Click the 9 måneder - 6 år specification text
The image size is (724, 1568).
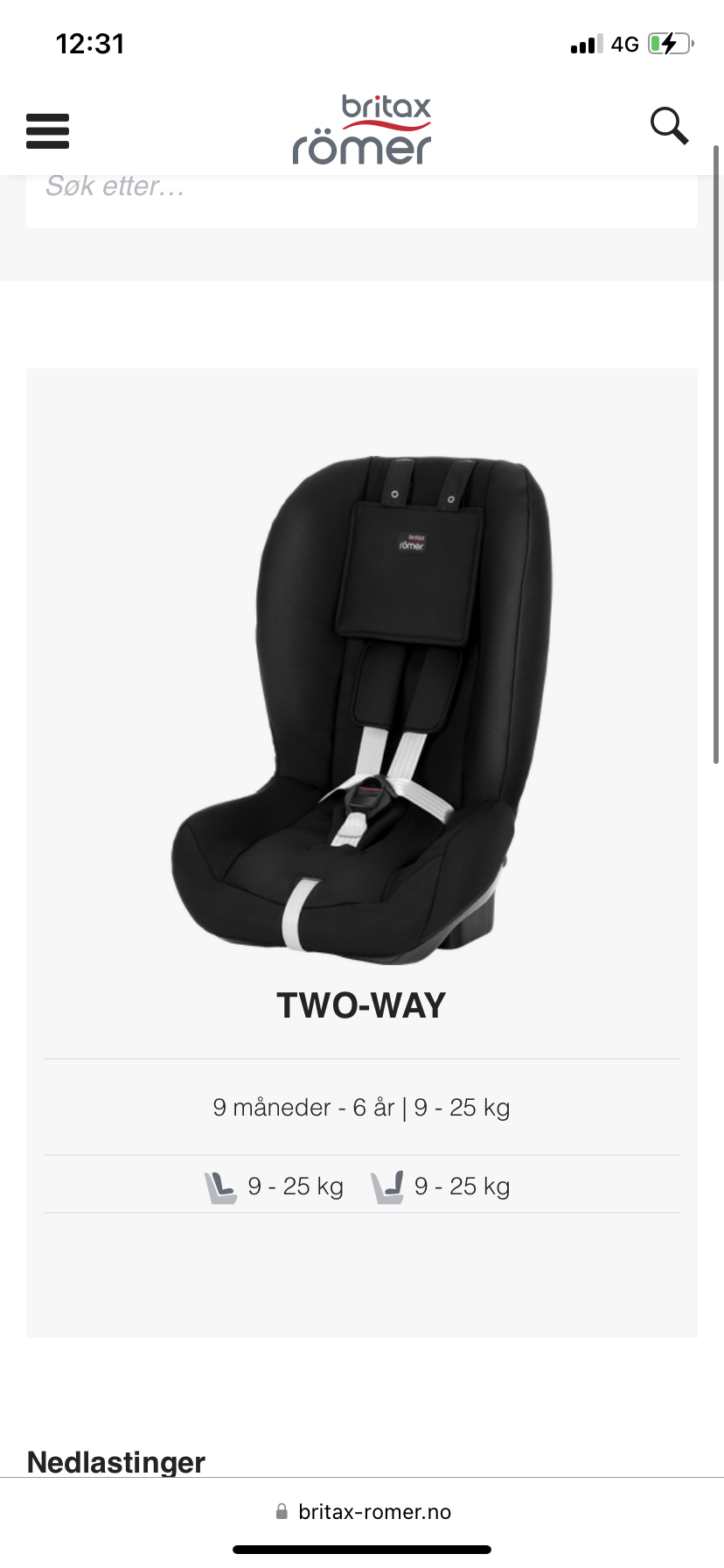360,1106
